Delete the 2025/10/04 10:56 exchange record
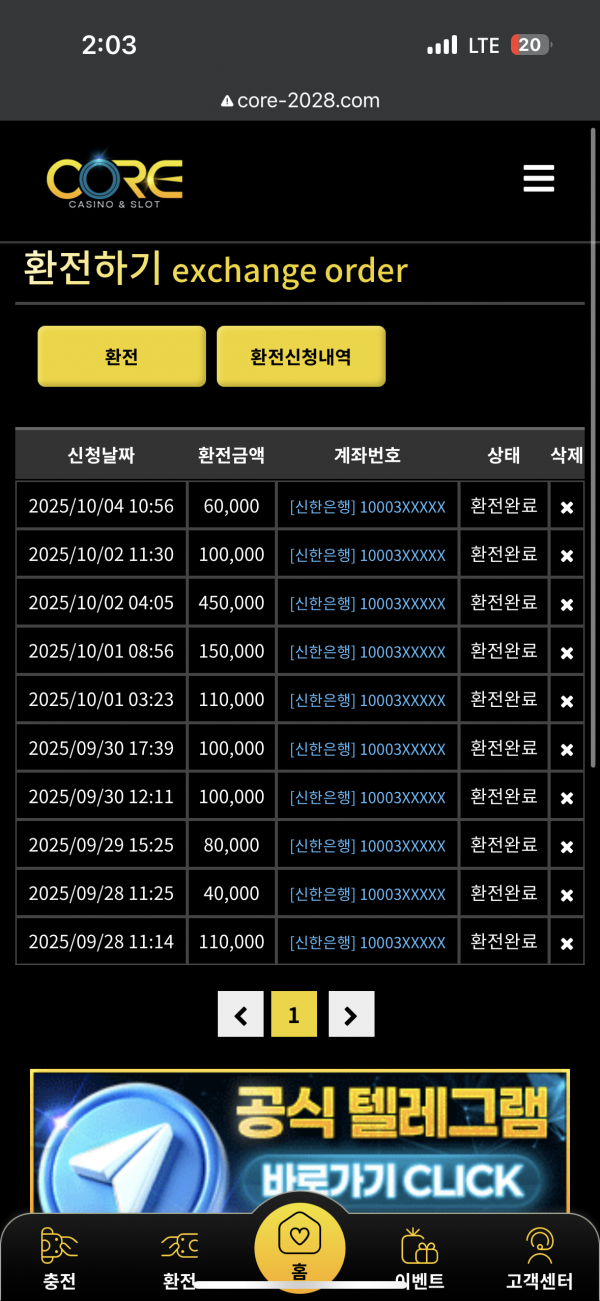Image resolution: width=600 pixels, height=1301 pixels. [x=566, y=507]
